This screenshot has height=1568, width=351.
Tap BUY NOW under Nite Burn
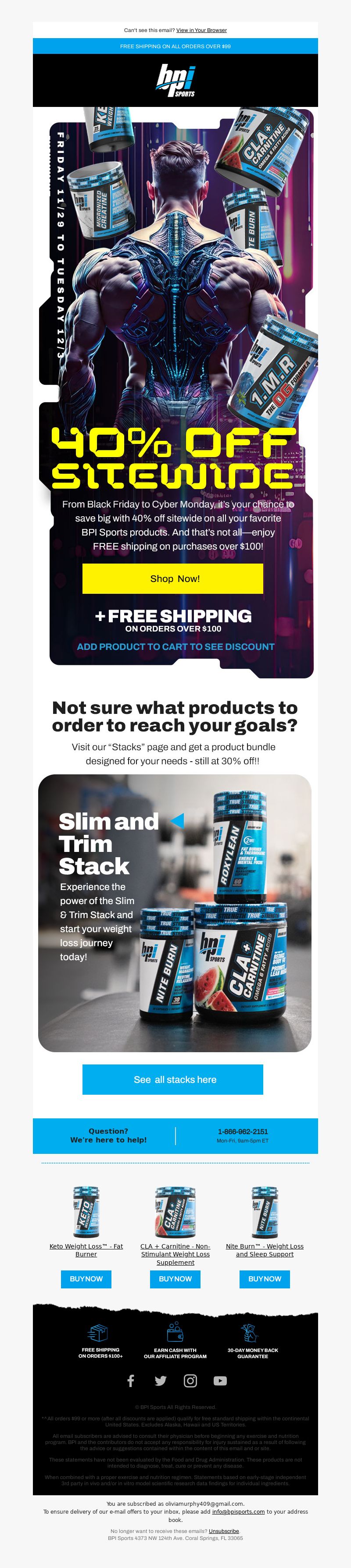(265, 1279)
